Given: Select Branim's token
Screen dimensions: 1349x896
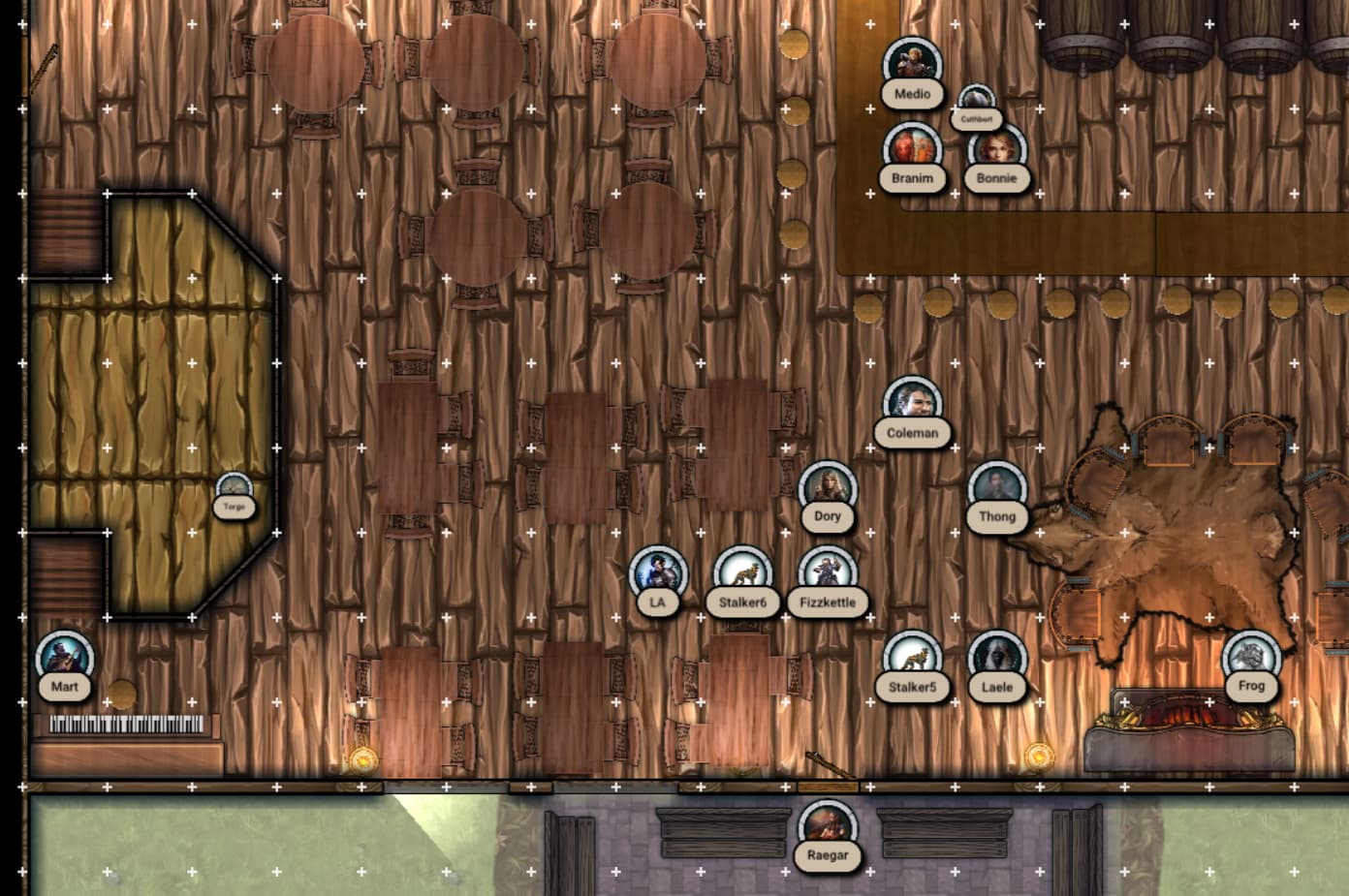Looking at the screenshot, I should tap(912, 151).
